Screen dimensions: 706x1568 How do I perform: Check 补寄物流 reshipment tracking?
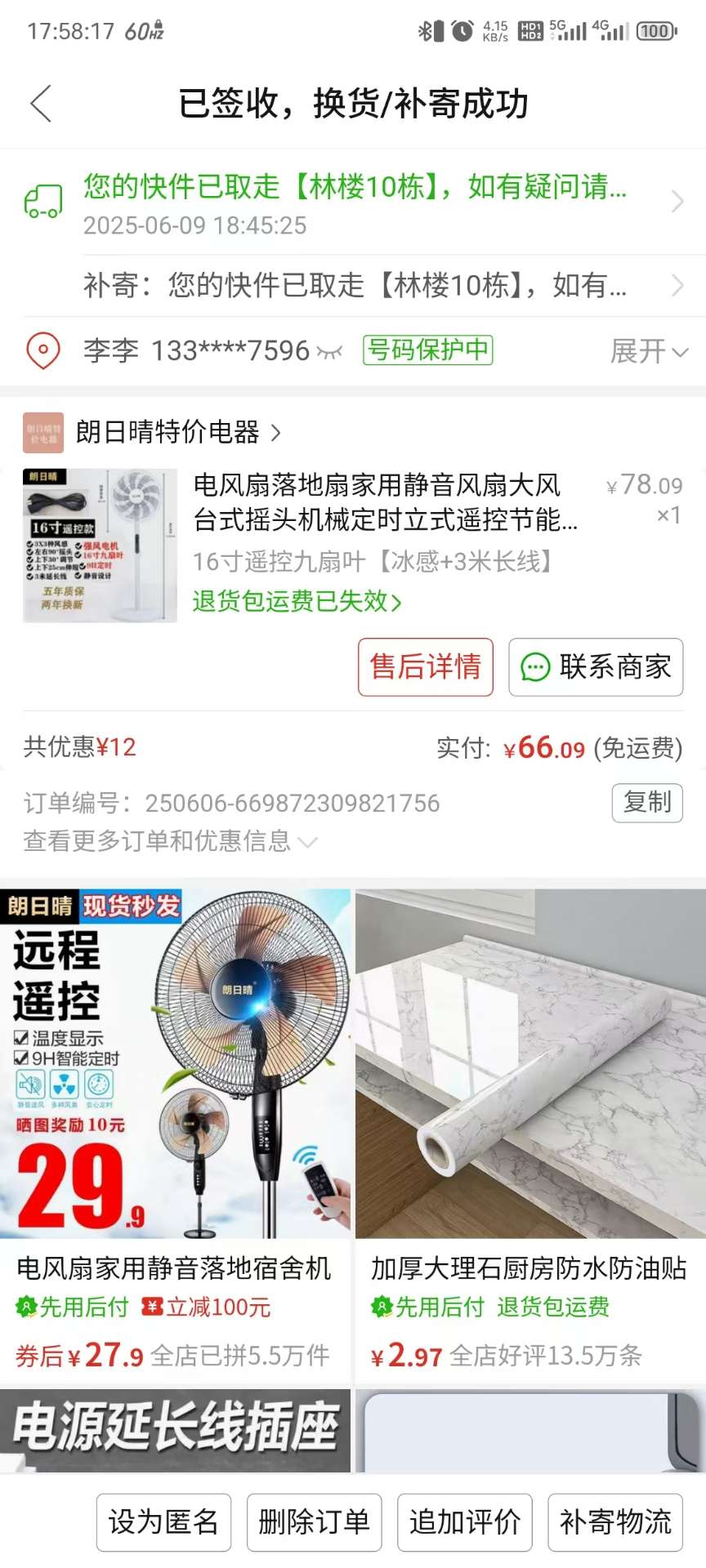[x=614, y=1521]
